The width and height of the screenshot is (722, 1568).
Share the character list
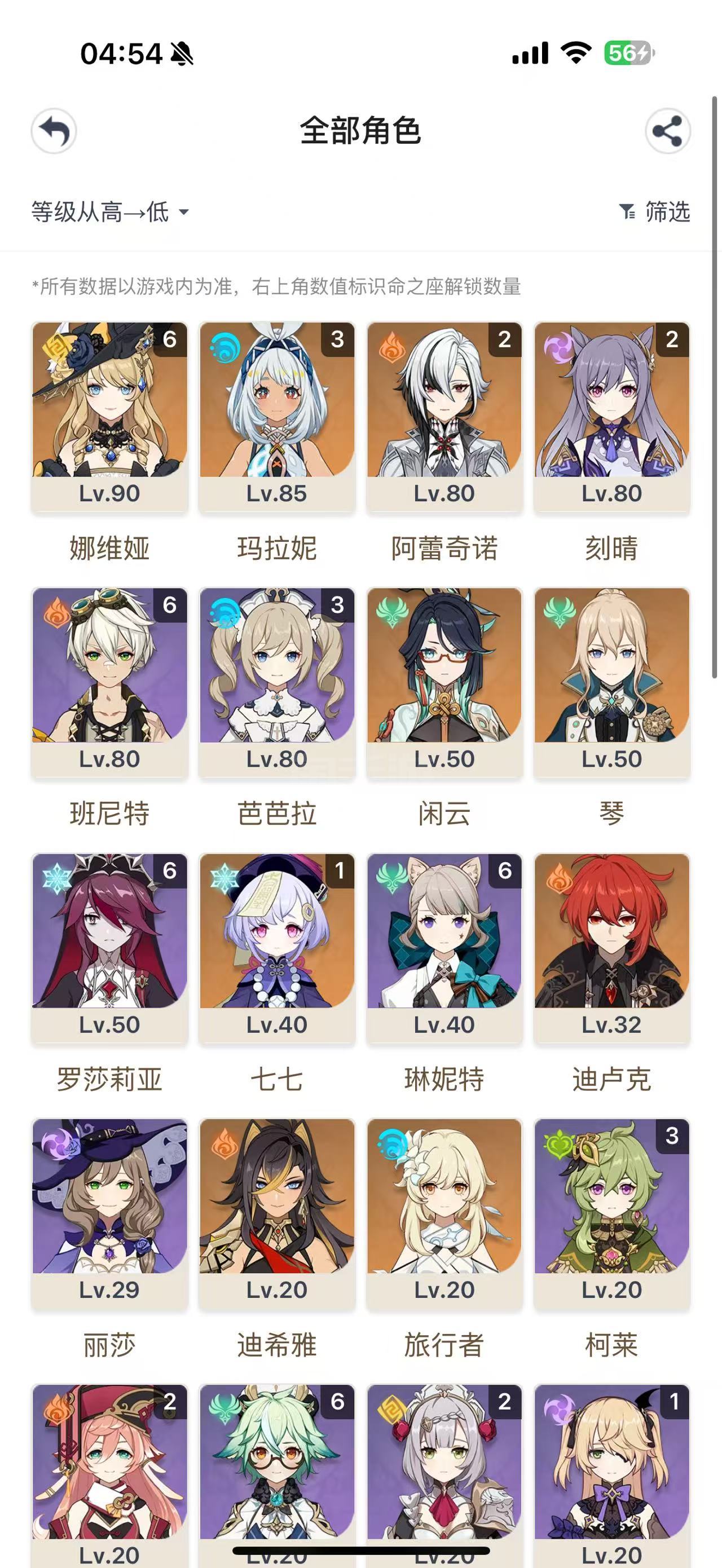tap(667, 131)
